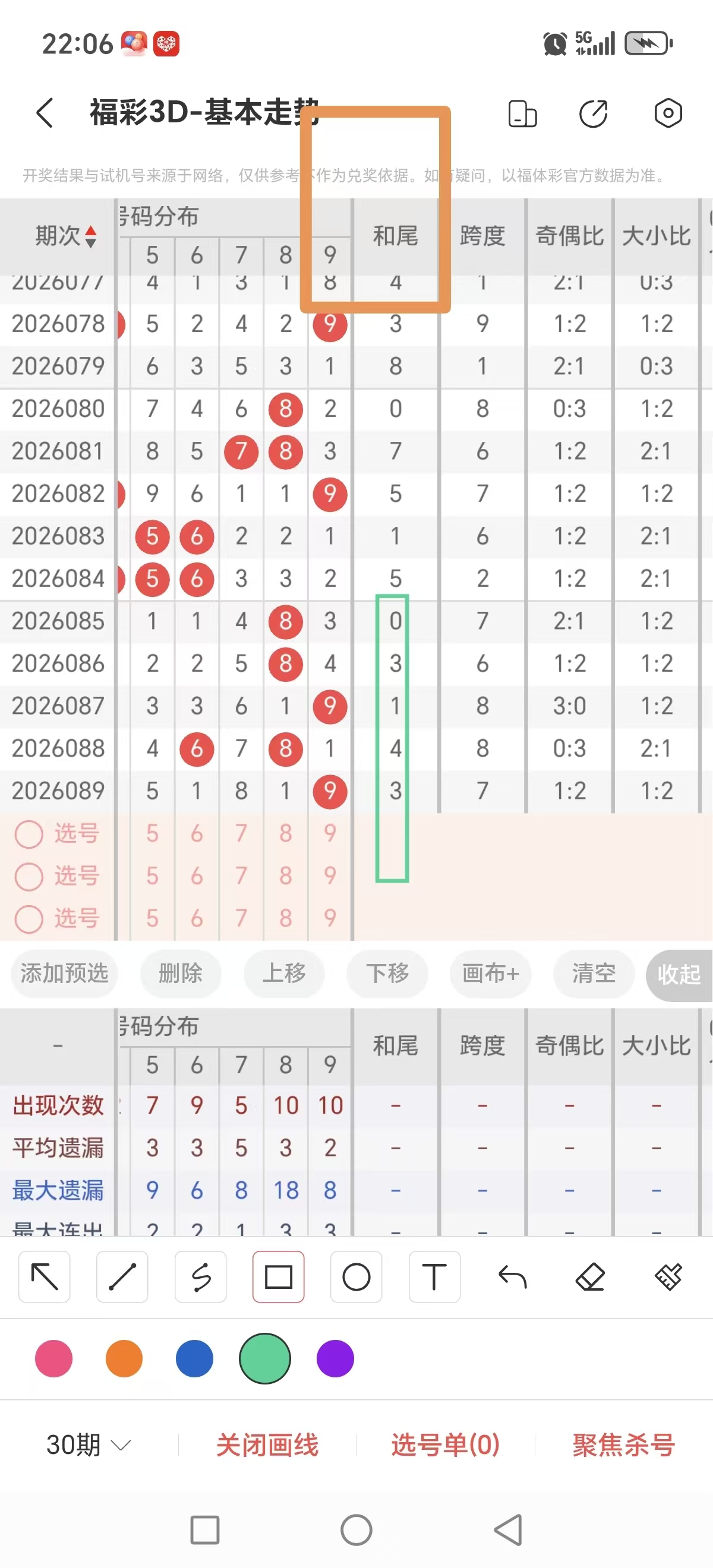Select the rectangle drawing tool
This screenshot has height=1568, width=713.
click(x=278, y=1277)
